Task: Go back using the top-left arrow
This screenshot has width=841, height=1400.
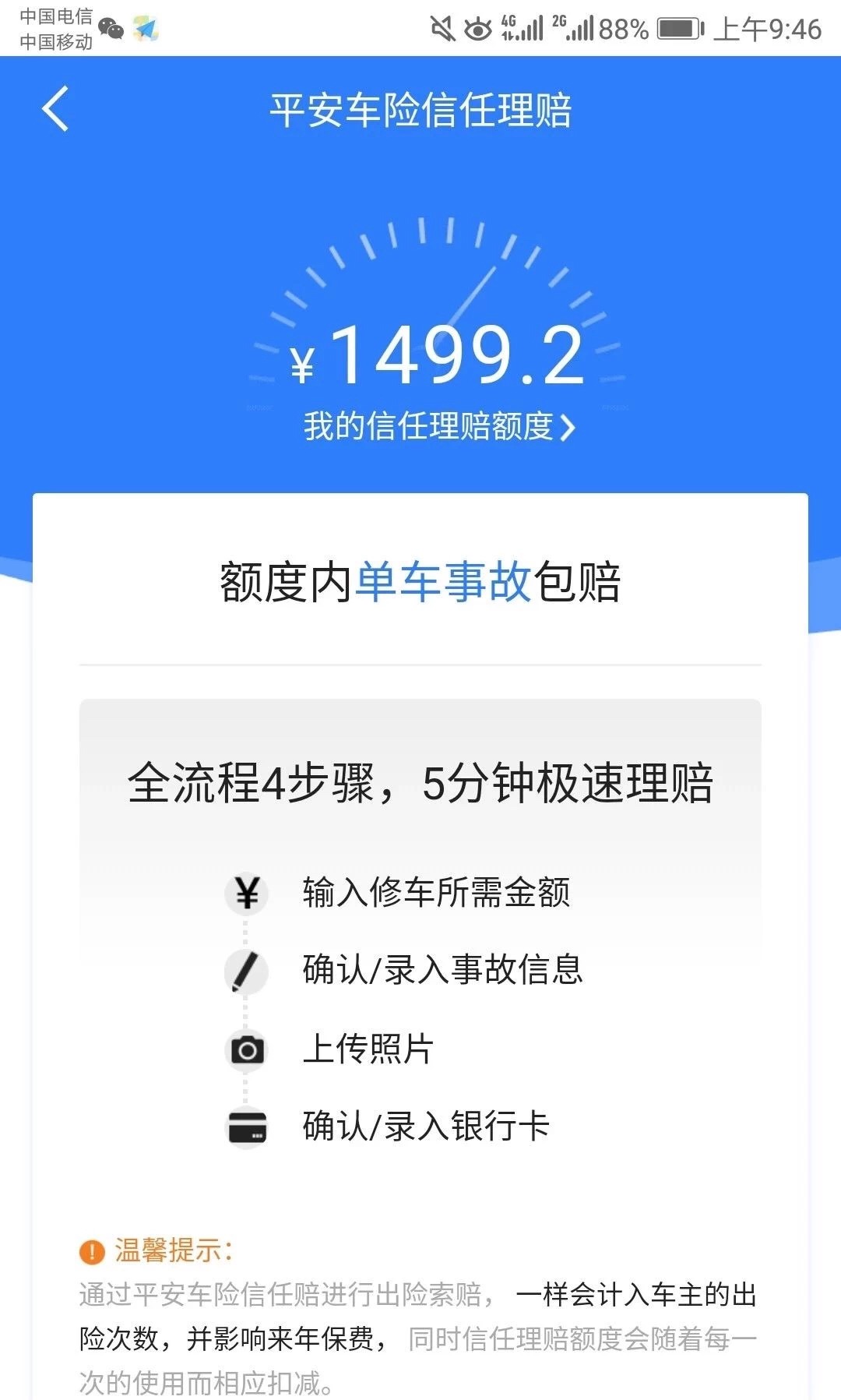Action: (56, 109)
